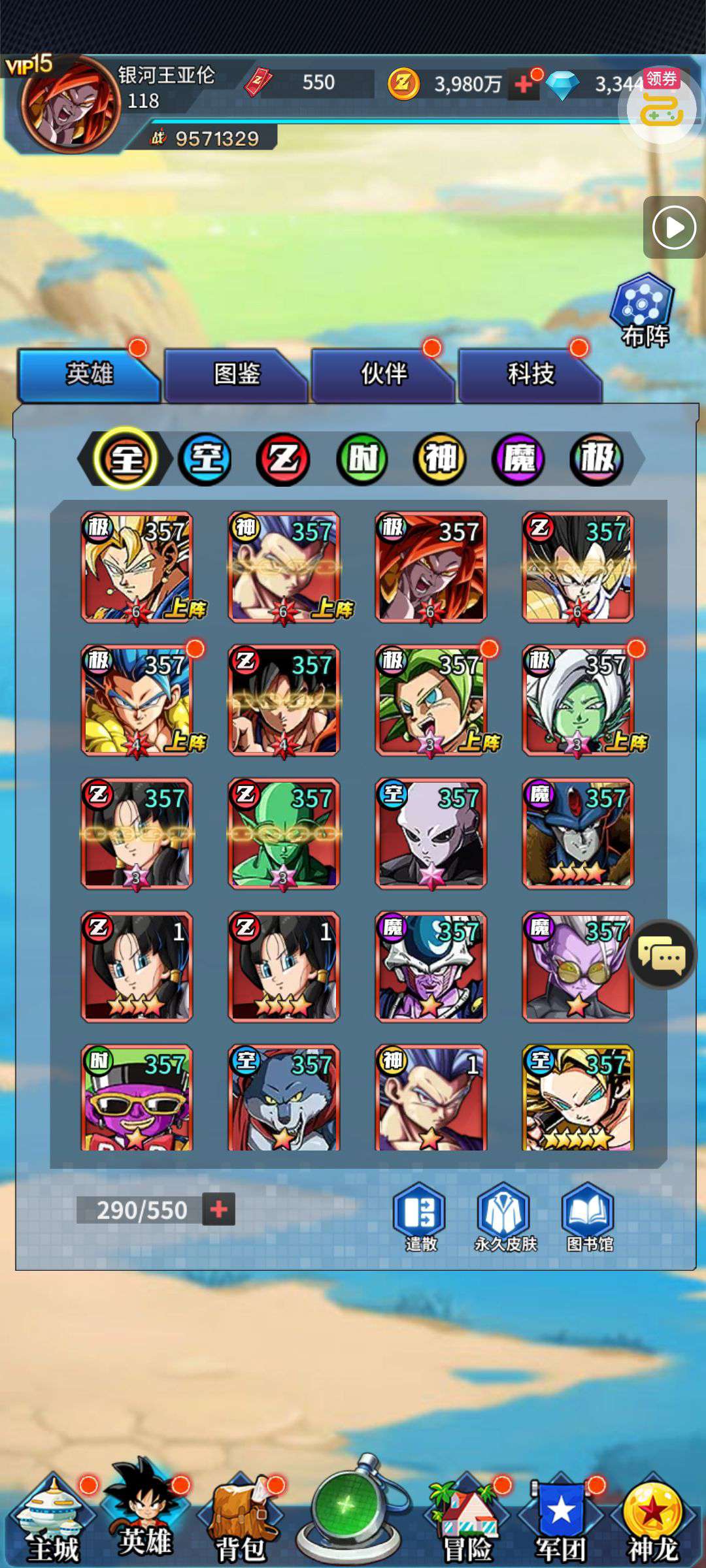Open the 图书馆 library
Screen dimensions: 706x1568
tap(589, 1217)
